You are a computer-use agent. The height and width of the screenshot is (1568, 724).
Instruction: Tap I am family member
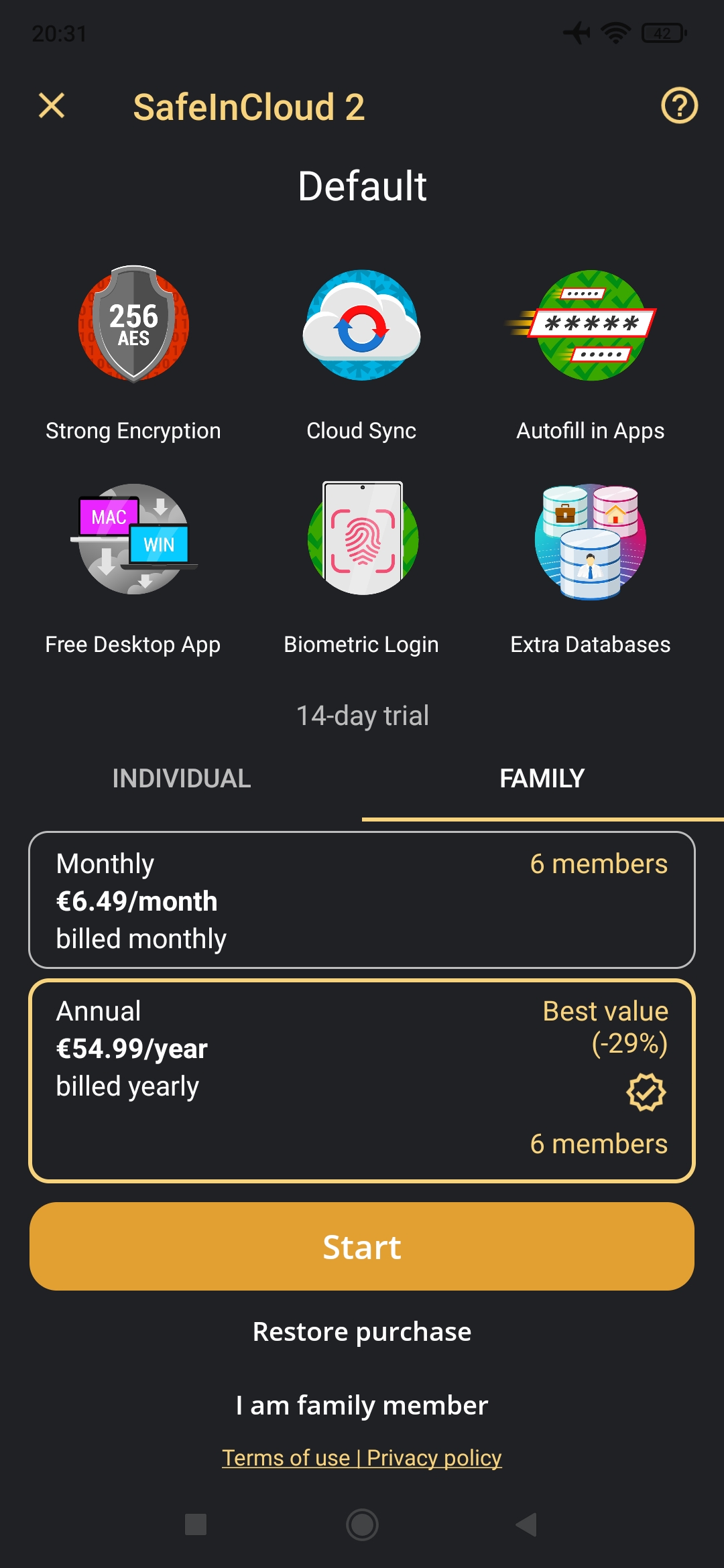click(x=362, y=1405)
